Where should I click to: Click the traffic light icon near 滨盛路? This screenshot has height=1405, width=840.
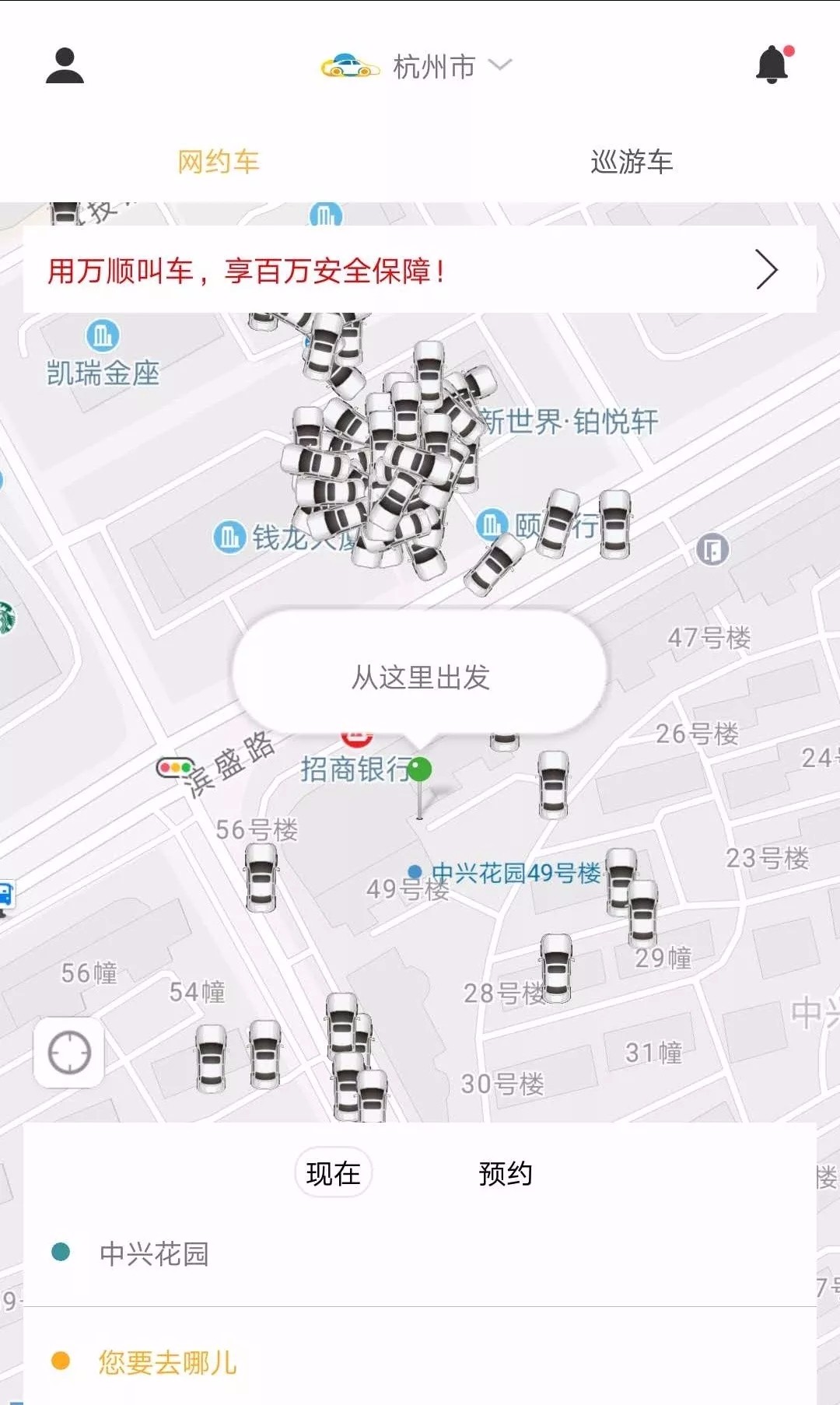174,767
